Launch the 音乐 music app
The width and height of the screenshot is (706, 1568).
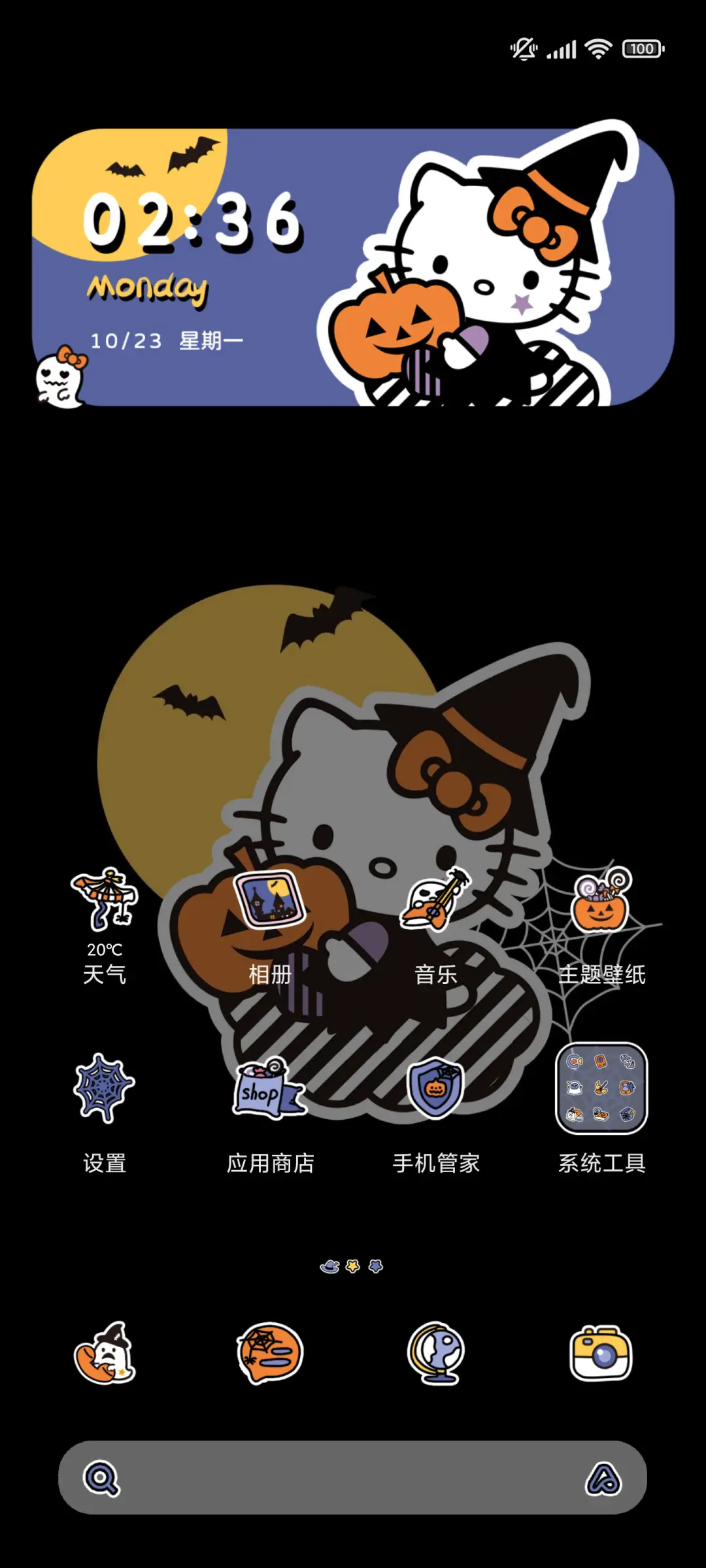[436, 900]
